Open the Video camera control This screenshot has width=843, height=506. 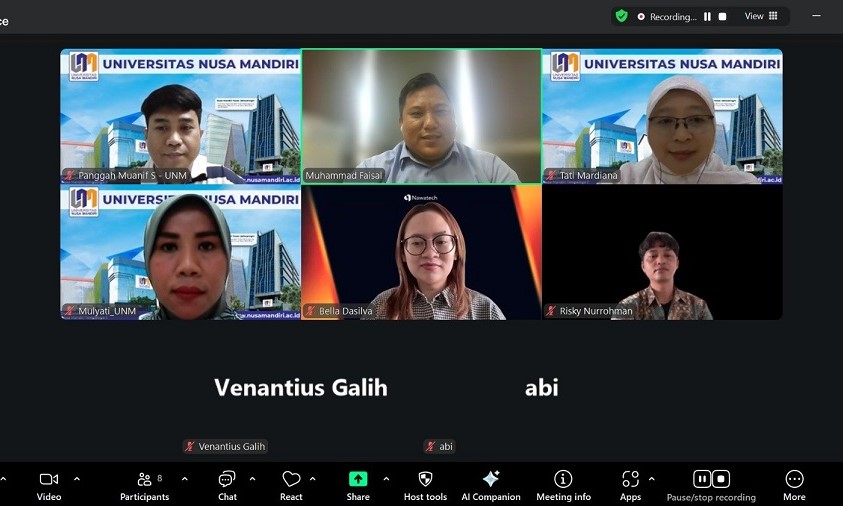[48, 485]
